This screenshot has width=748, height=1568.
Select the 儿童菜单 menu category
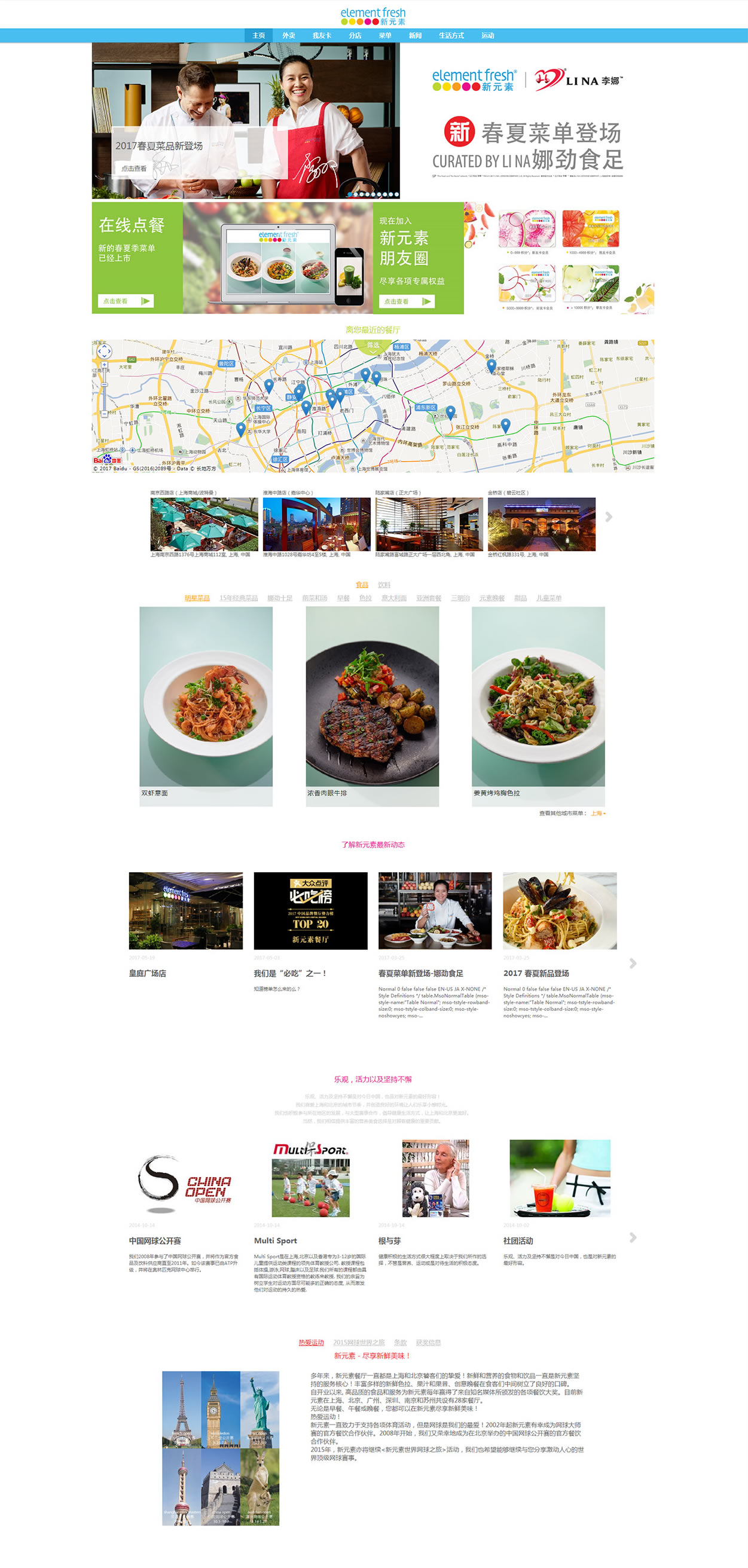coord(548,598)
